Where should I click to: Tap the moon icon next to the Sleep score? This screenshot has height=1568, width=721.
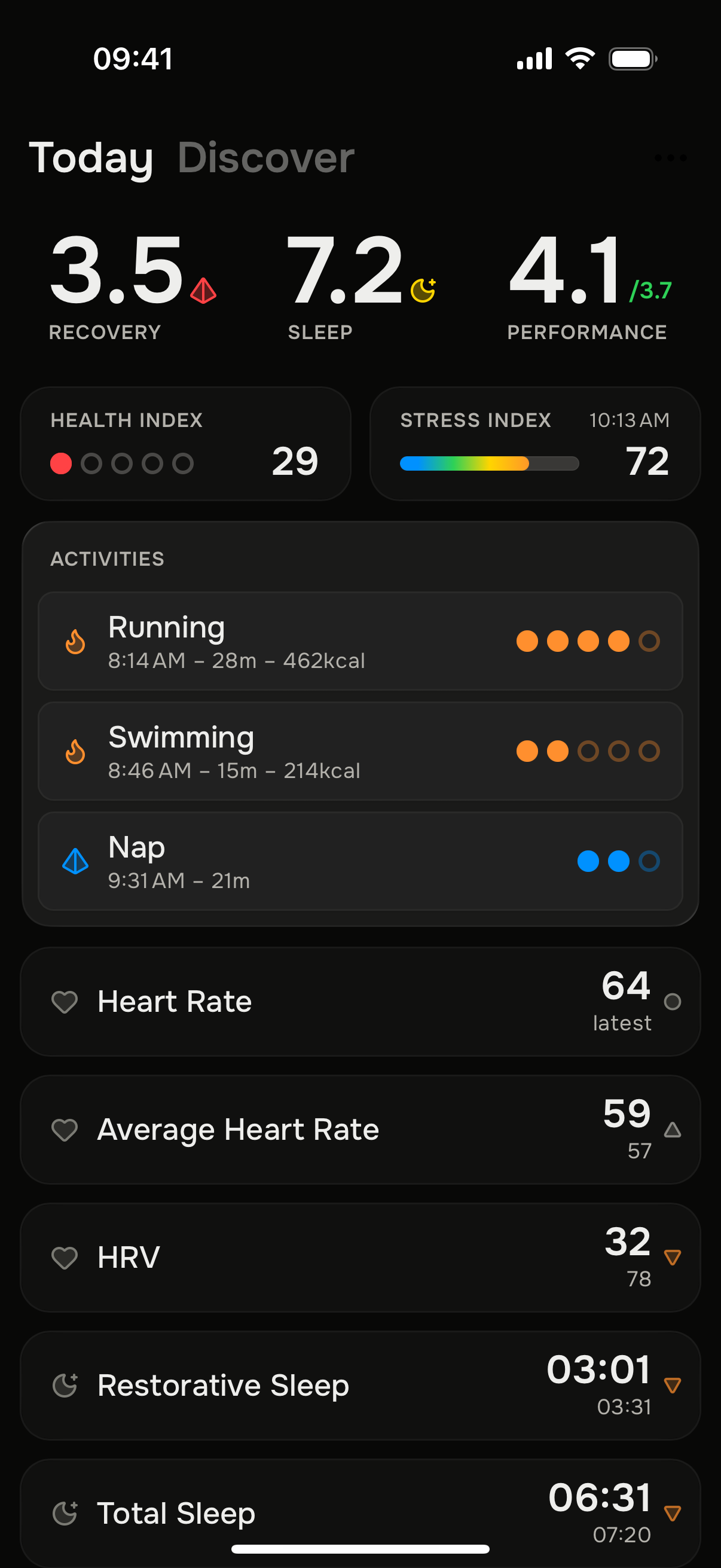pos(422,287)
